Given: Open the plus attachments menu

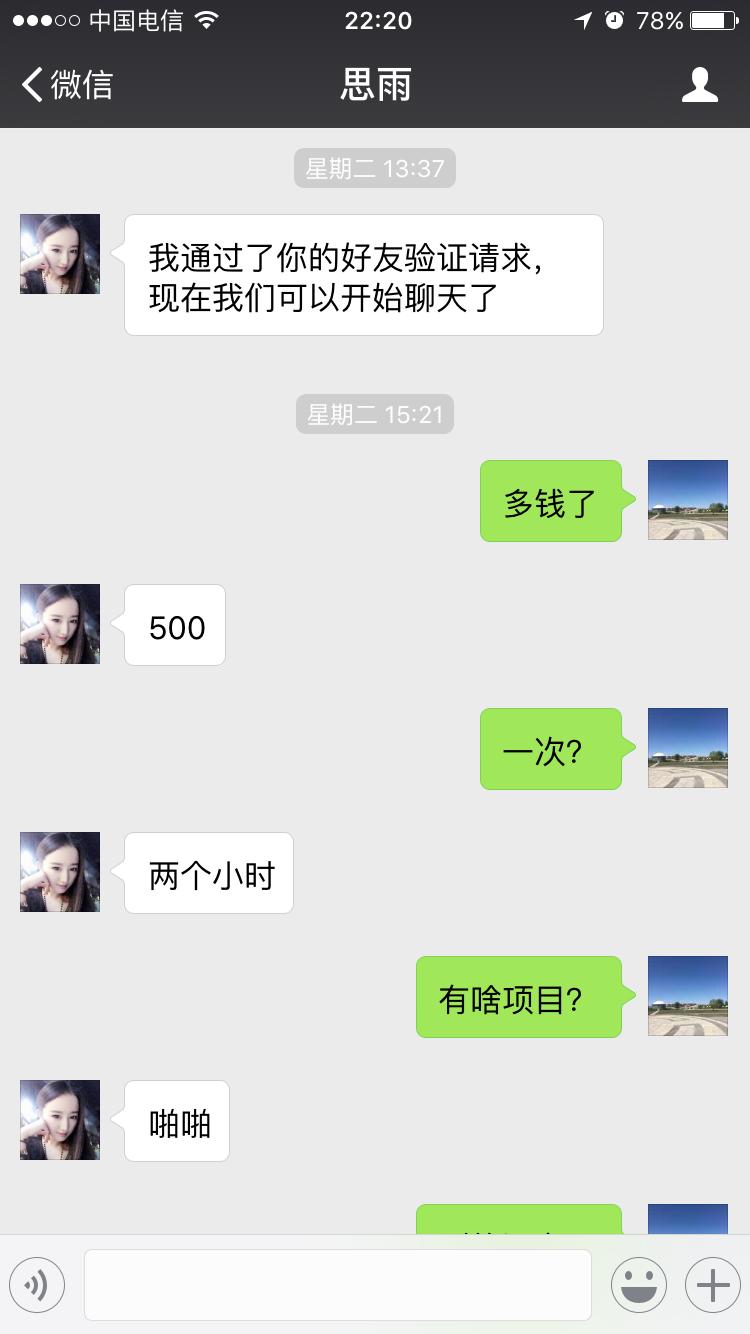Looking at the screenshot, I should [x=712, y=1285].
